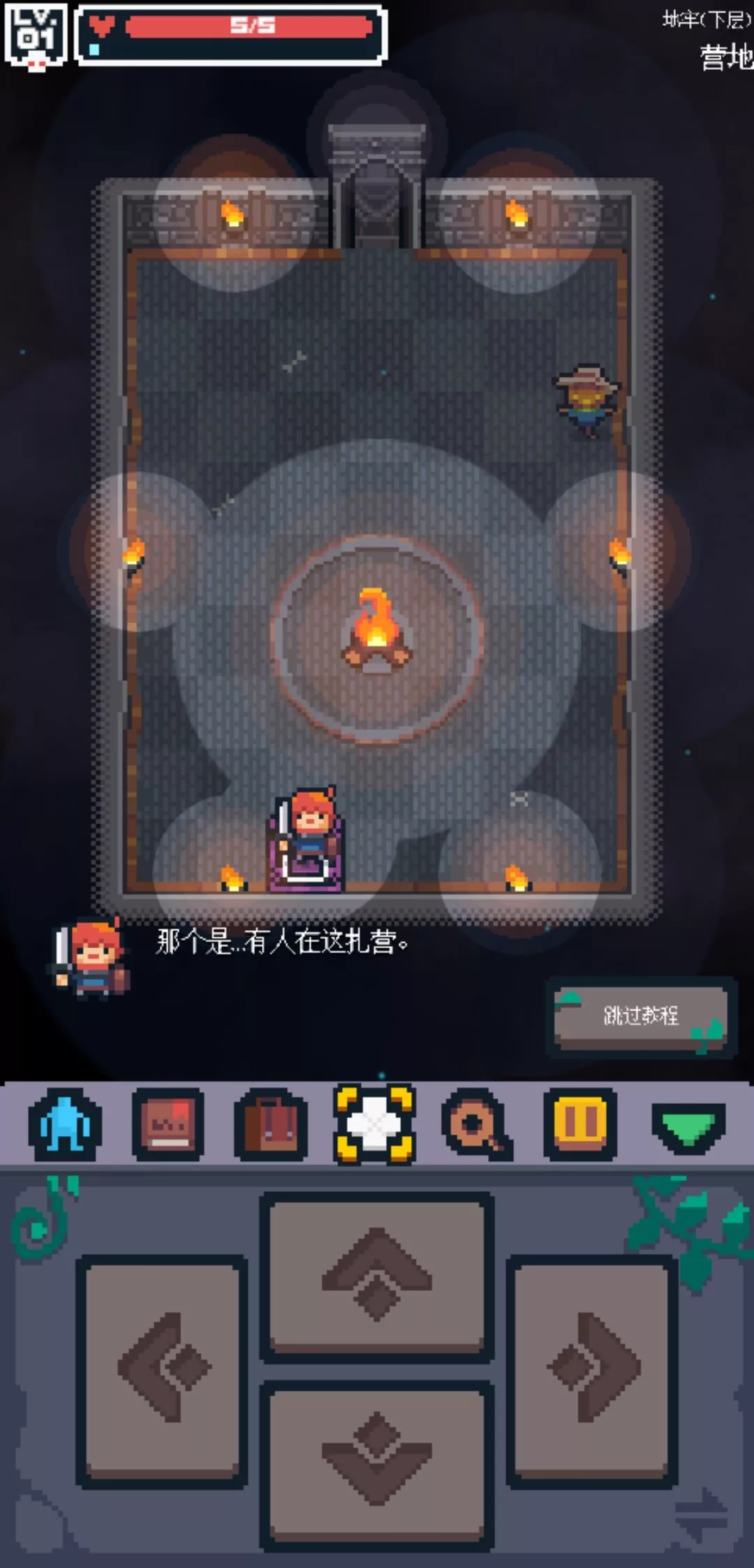Open the red journal book
This screenshot has height=1568, width=754.
[168, 1124]
